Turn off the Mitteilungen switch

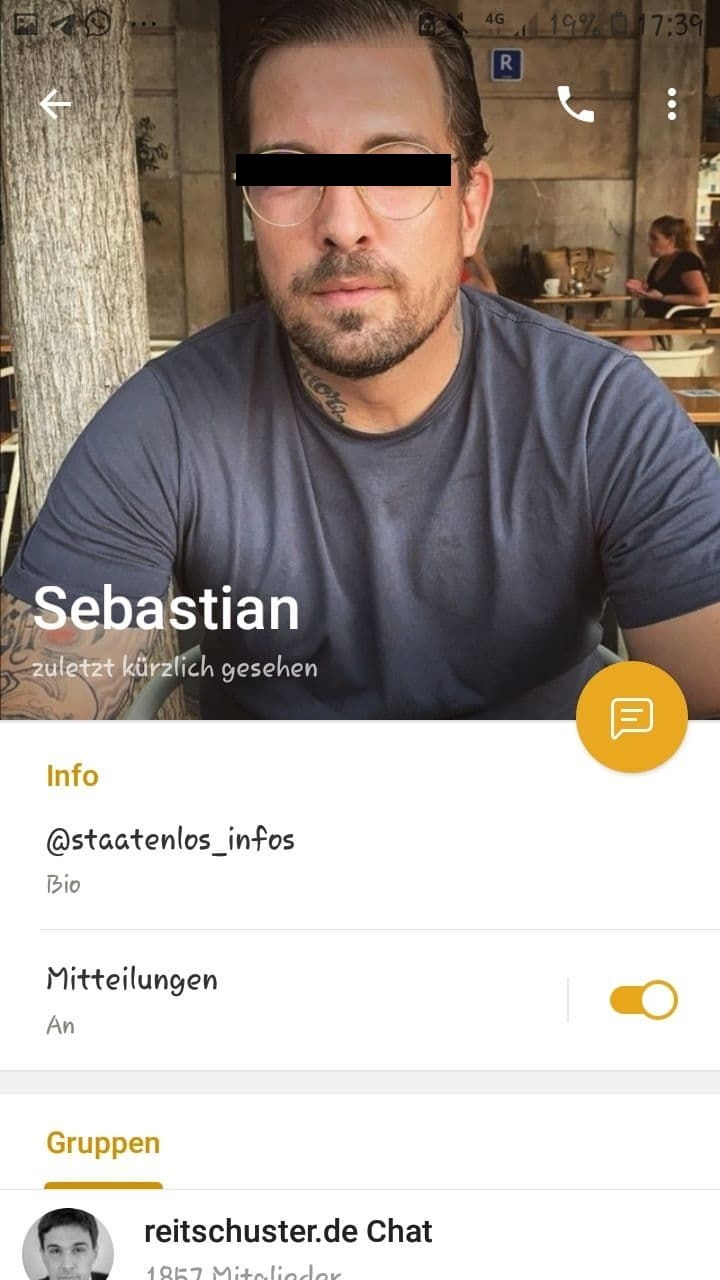(643, 1000)
